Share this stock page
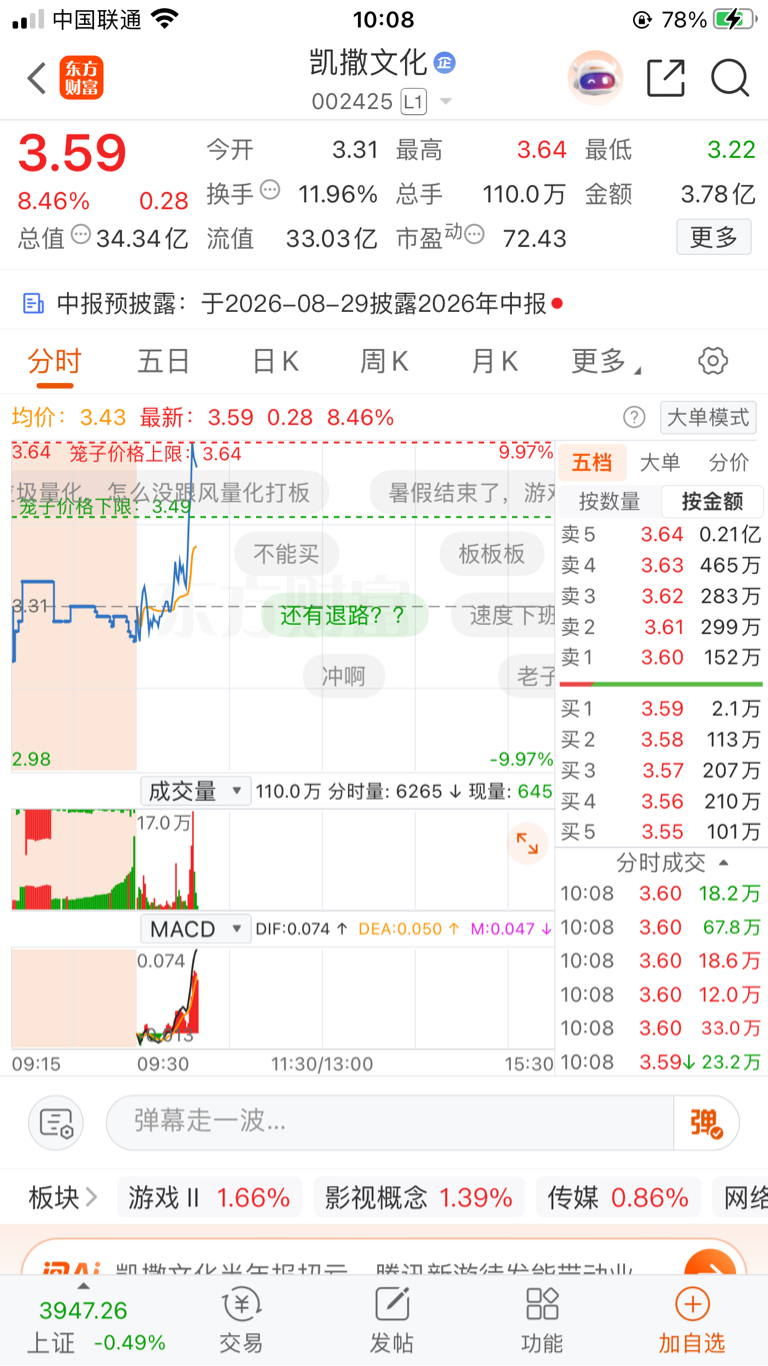 pos(665,78)
